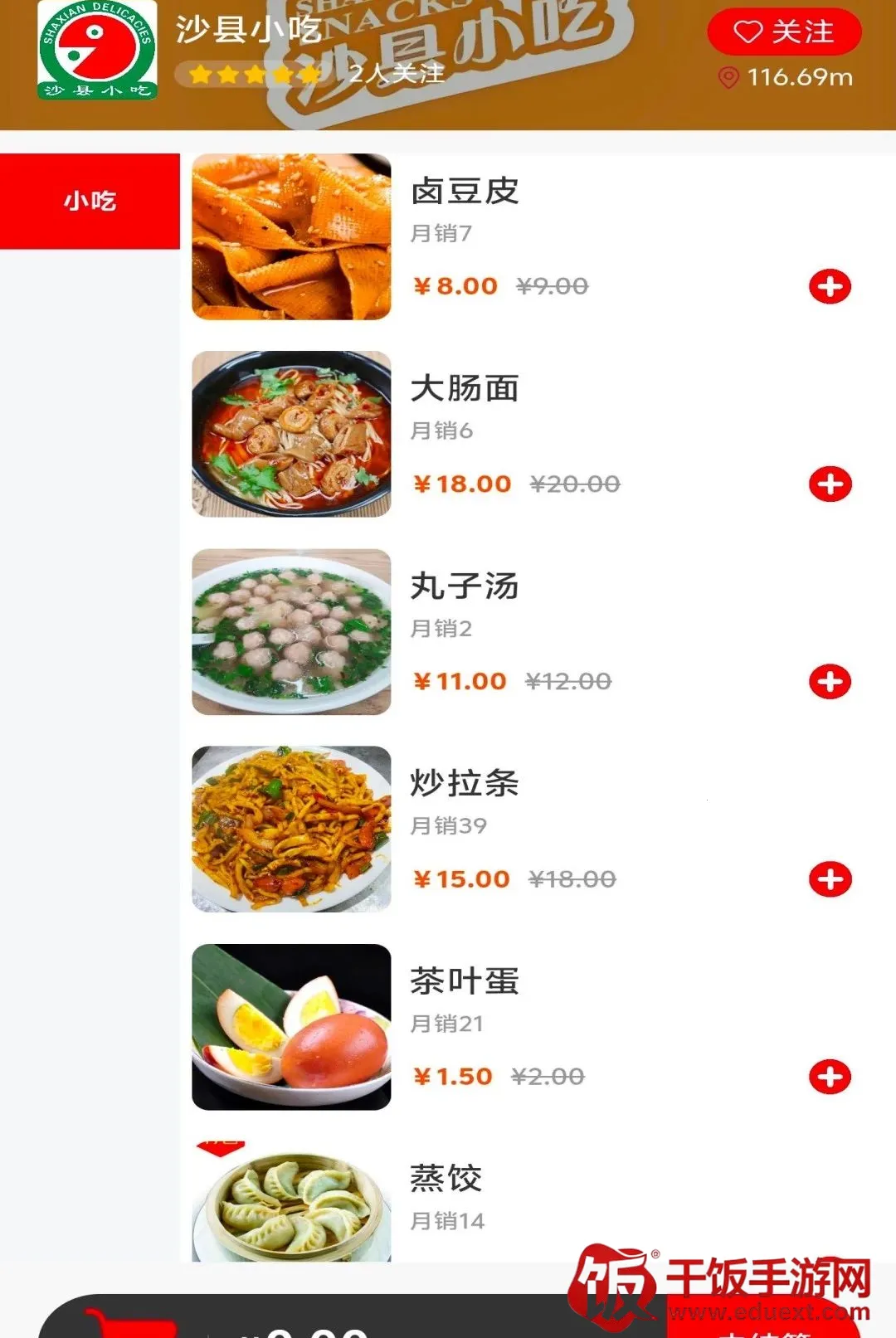View the 炒拉条 dish photo
Screen dimensions: 896x1338
point(291,829)
